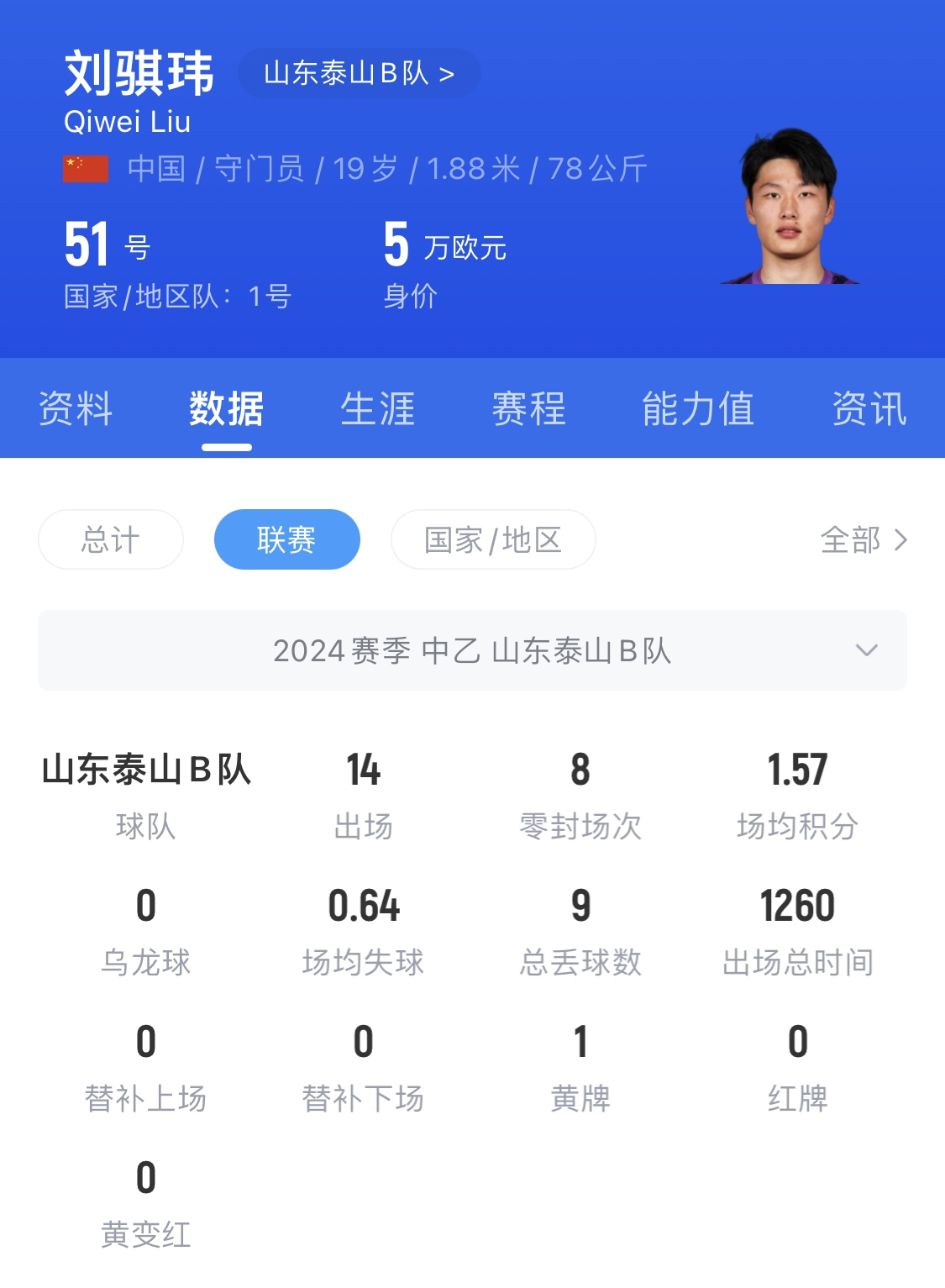Switch to the 资料 tab
945x1288 pixels.
click(75, 409)
